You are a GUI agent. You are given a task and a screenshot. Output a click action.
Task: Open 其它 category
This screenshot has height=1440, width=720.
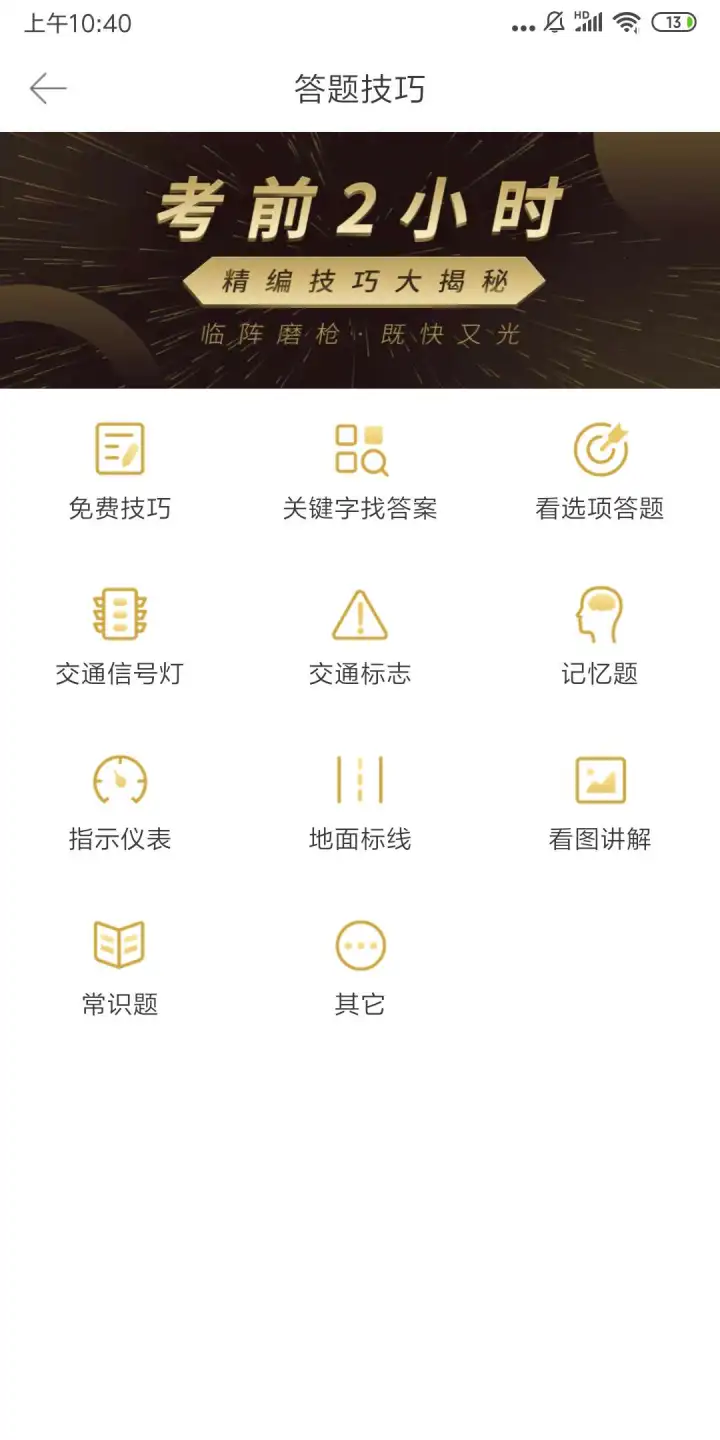tap(360, 967)
